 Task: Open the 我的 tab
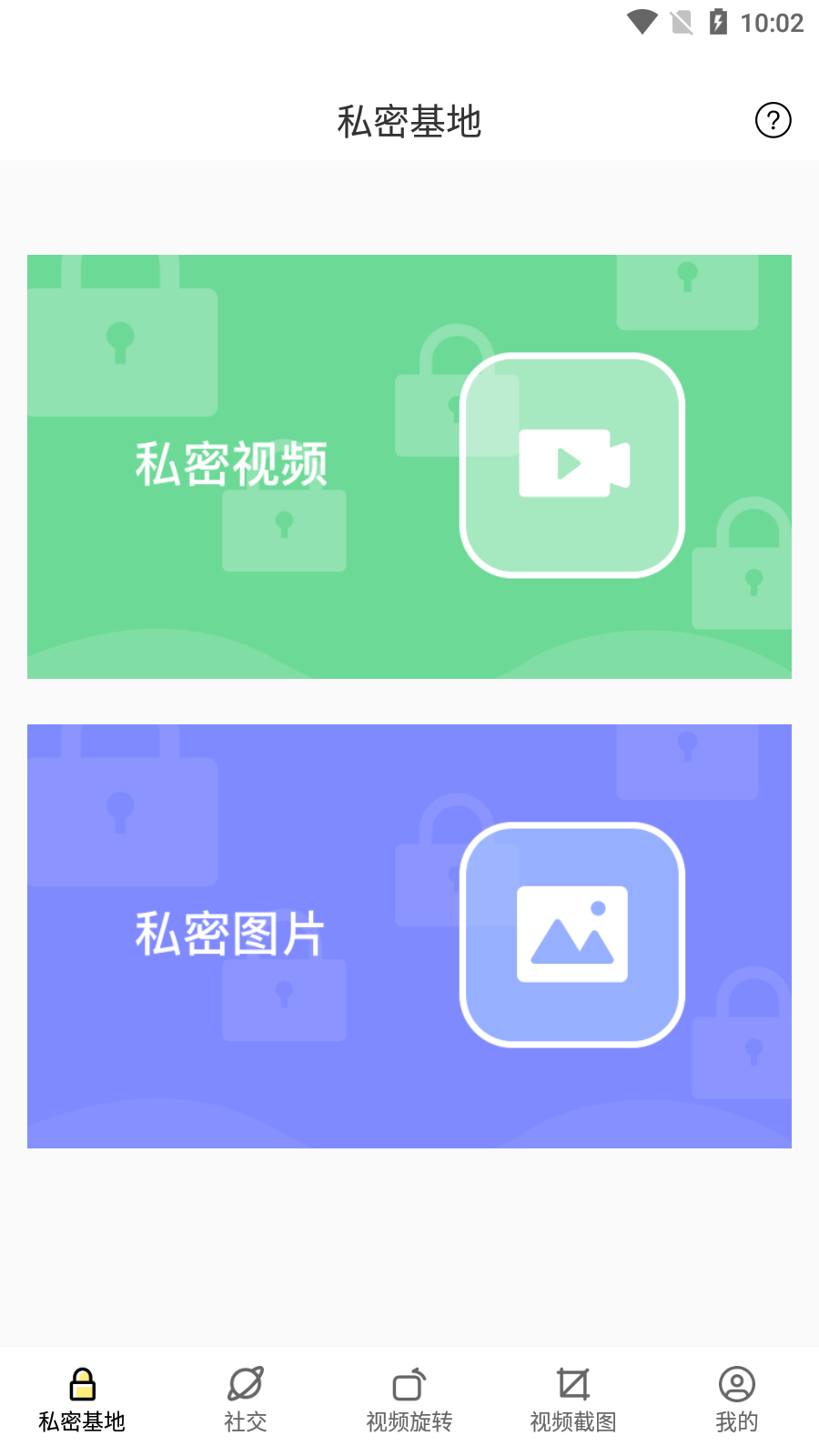pyautogui.click(x=737, y=1401)
